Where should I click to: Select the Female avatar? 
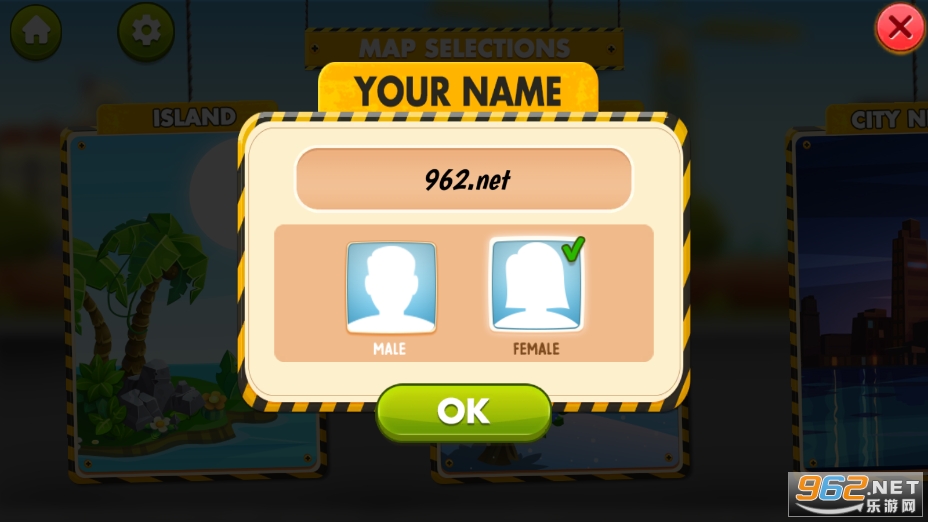click(537, 286)
